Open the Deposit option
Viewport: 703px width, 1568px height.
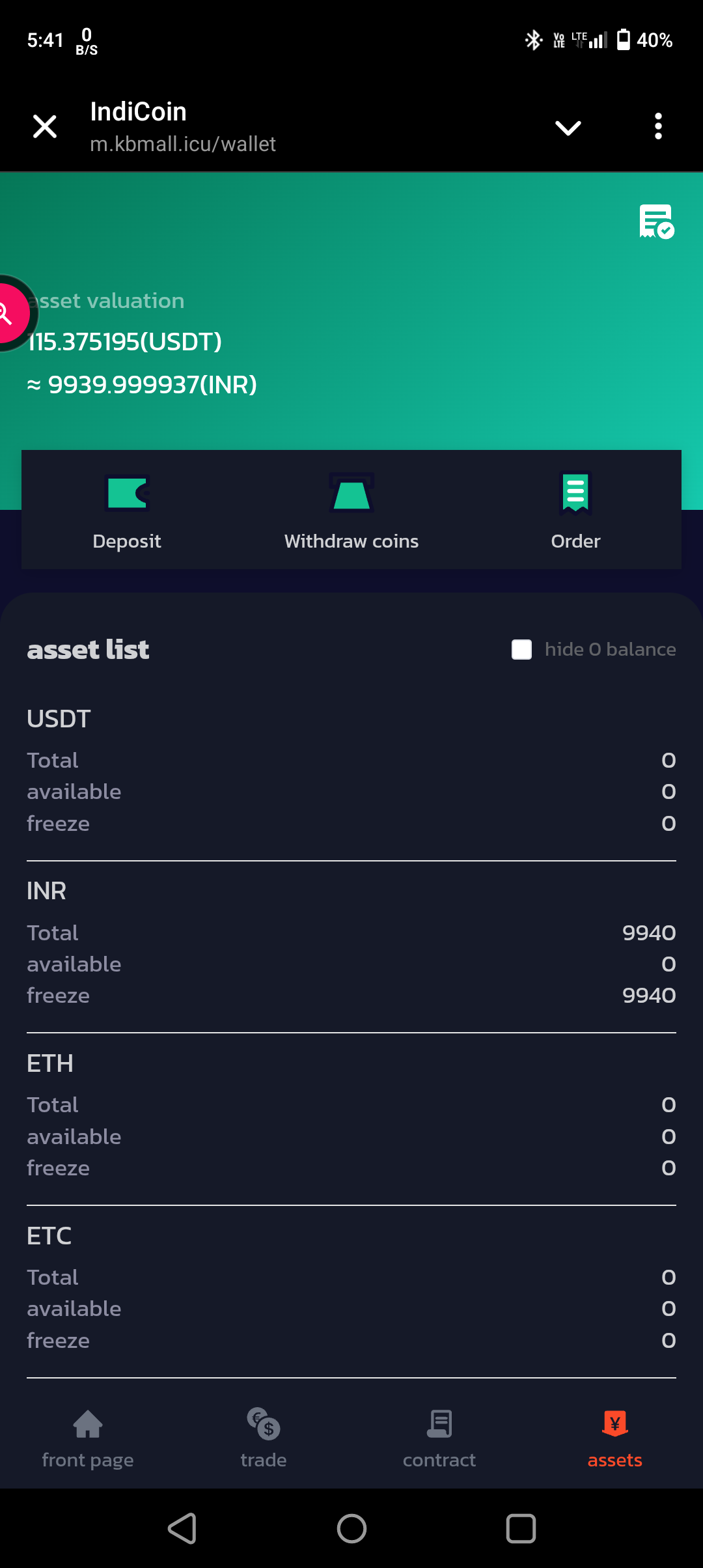pos(127,511)
